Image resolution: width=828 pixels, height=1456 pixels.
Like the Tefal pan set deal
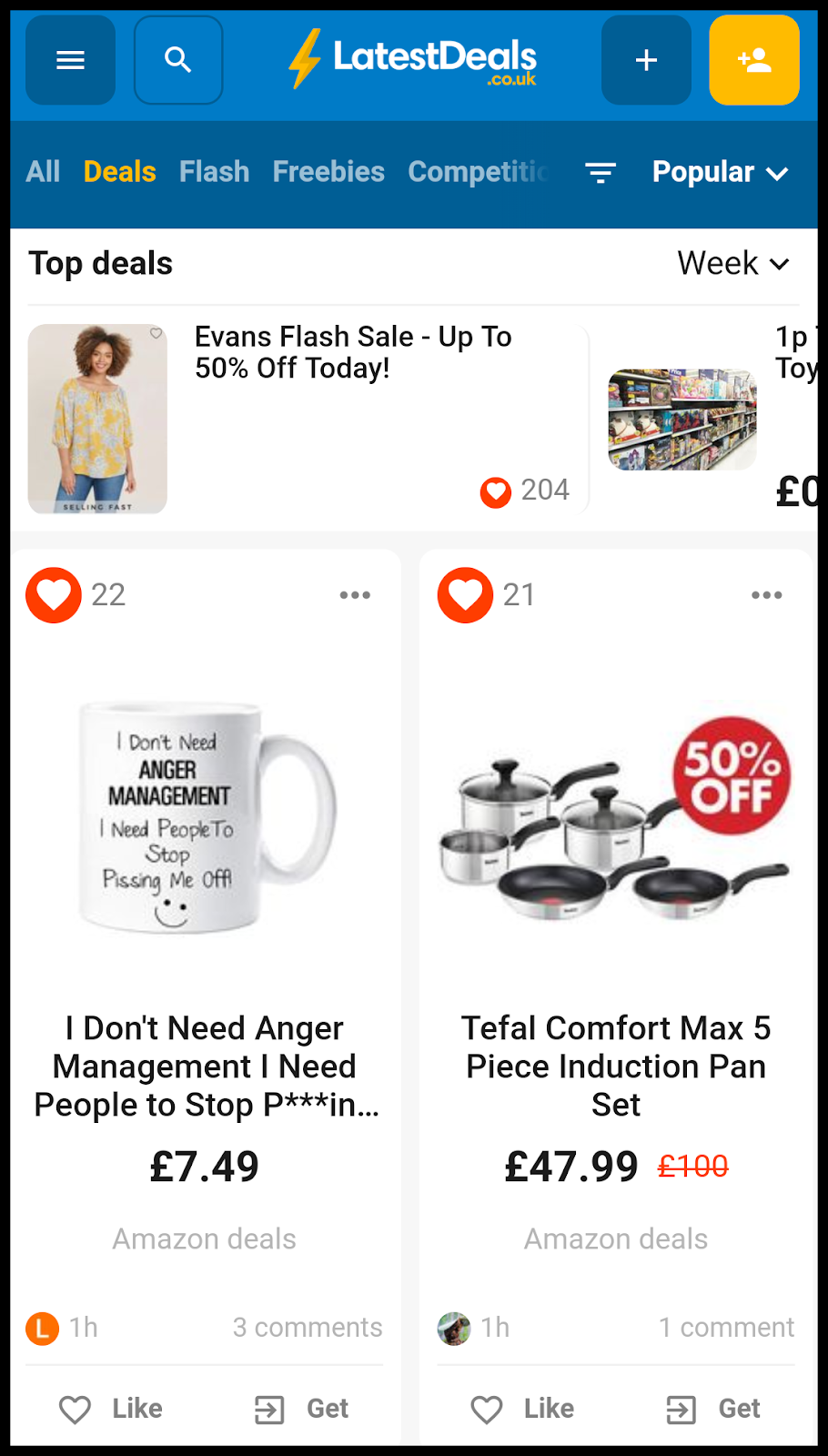point(522,1409)
